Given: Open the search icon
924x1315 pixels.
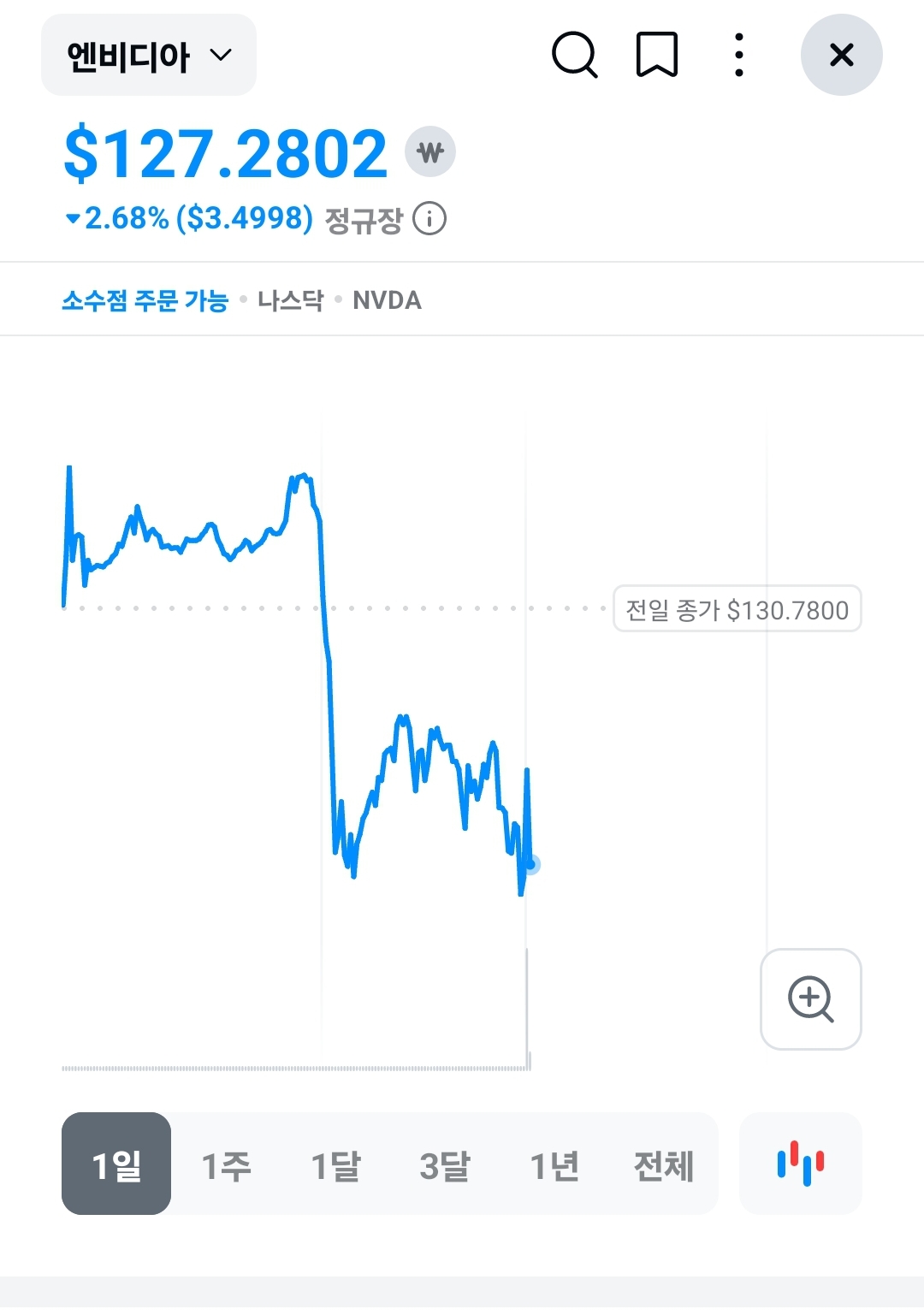Looking at the screenshot, I should coord(574,55).
